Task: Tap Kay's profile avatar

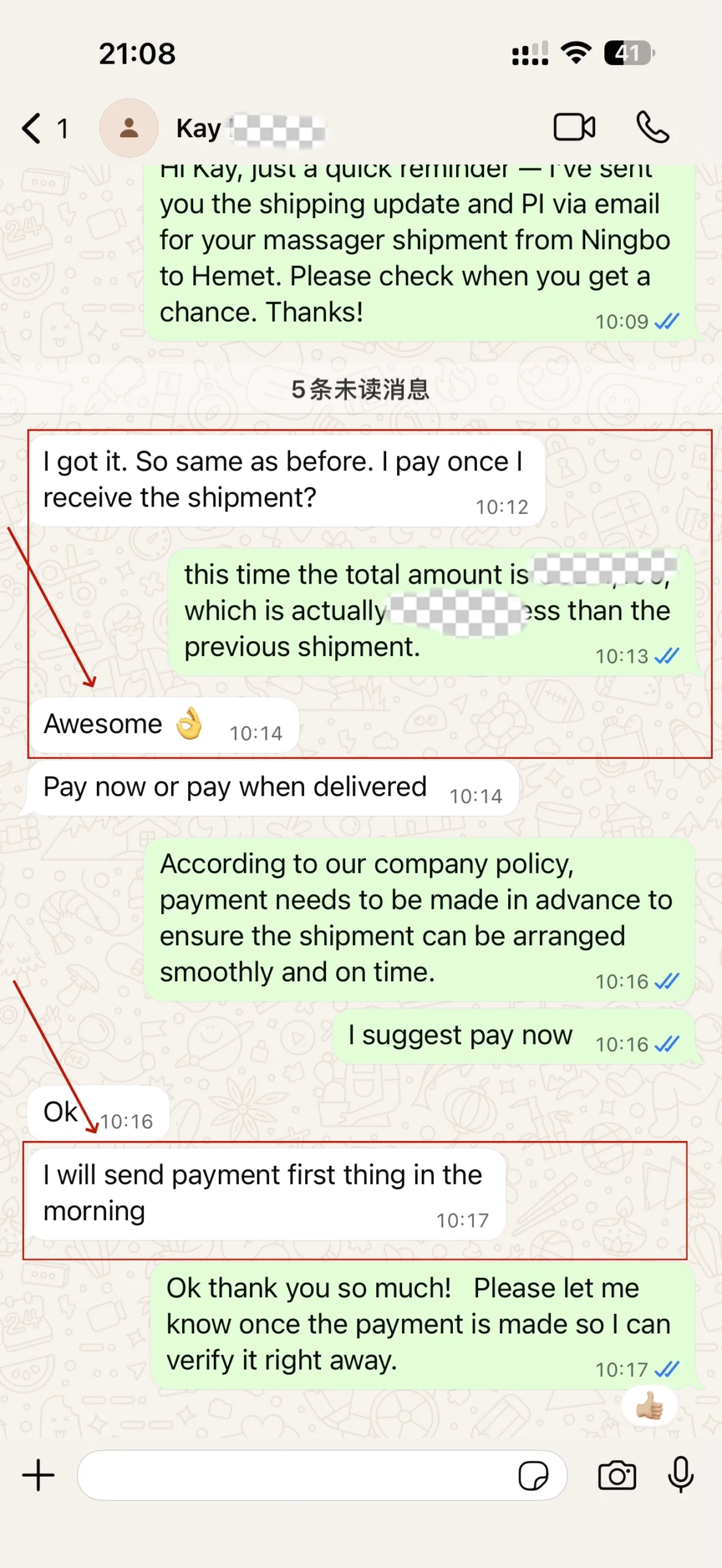Action: 129,128
